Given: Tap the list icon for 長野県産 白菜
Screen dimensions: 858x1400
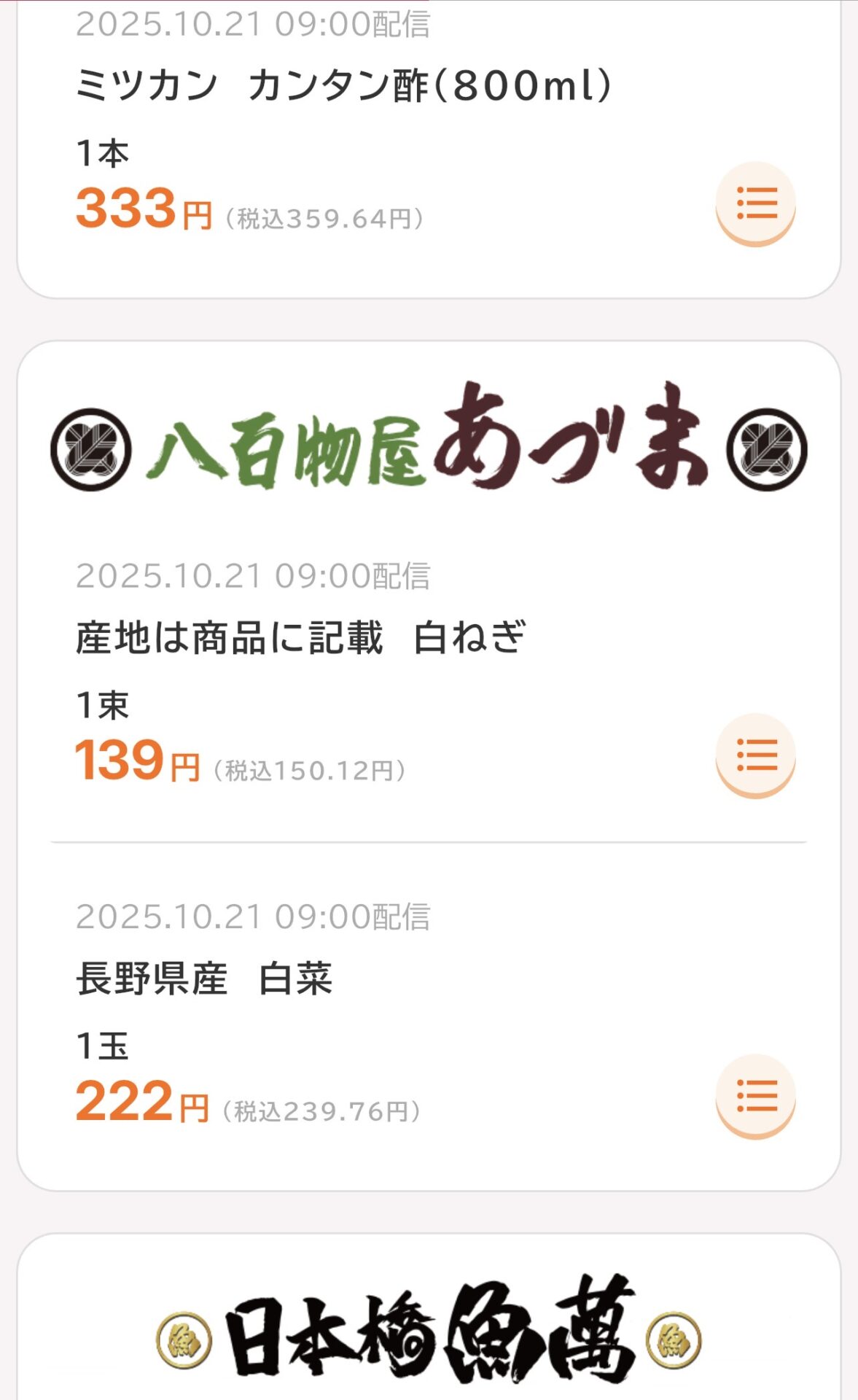Looking at the screenshot, I should (x=755, y=1095).
